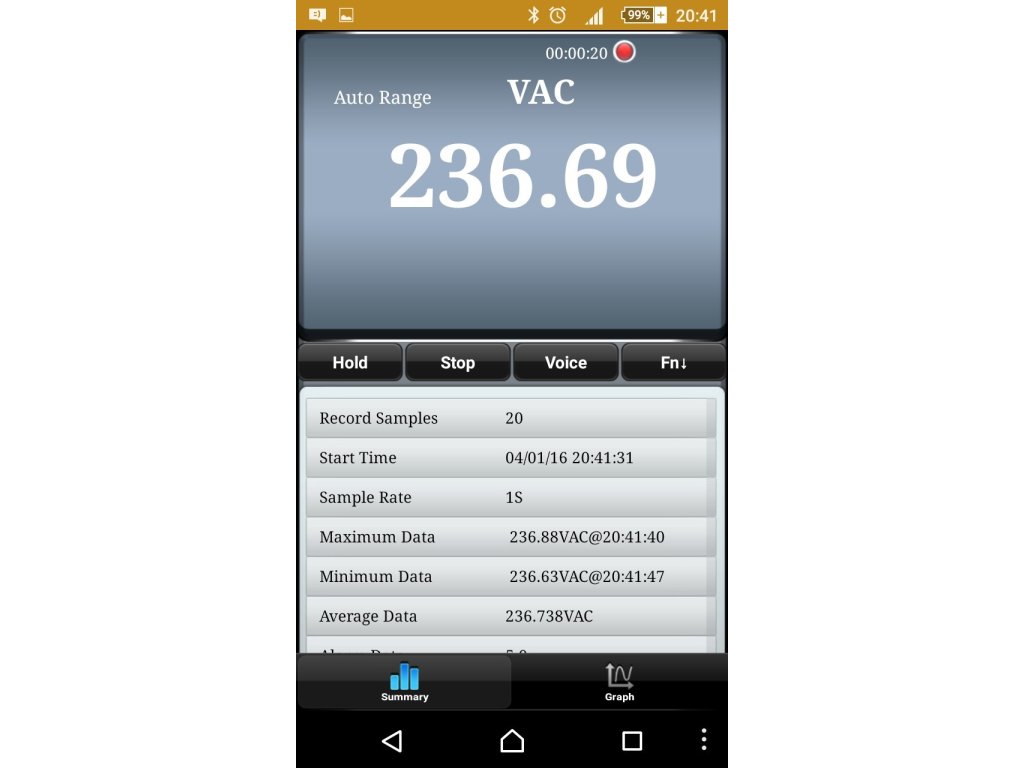Image resolution: width=1024 pixels, height=768 pixels.
Task: Open the three-dot menu in navigation bar
Action: click(x=703, y=739)
